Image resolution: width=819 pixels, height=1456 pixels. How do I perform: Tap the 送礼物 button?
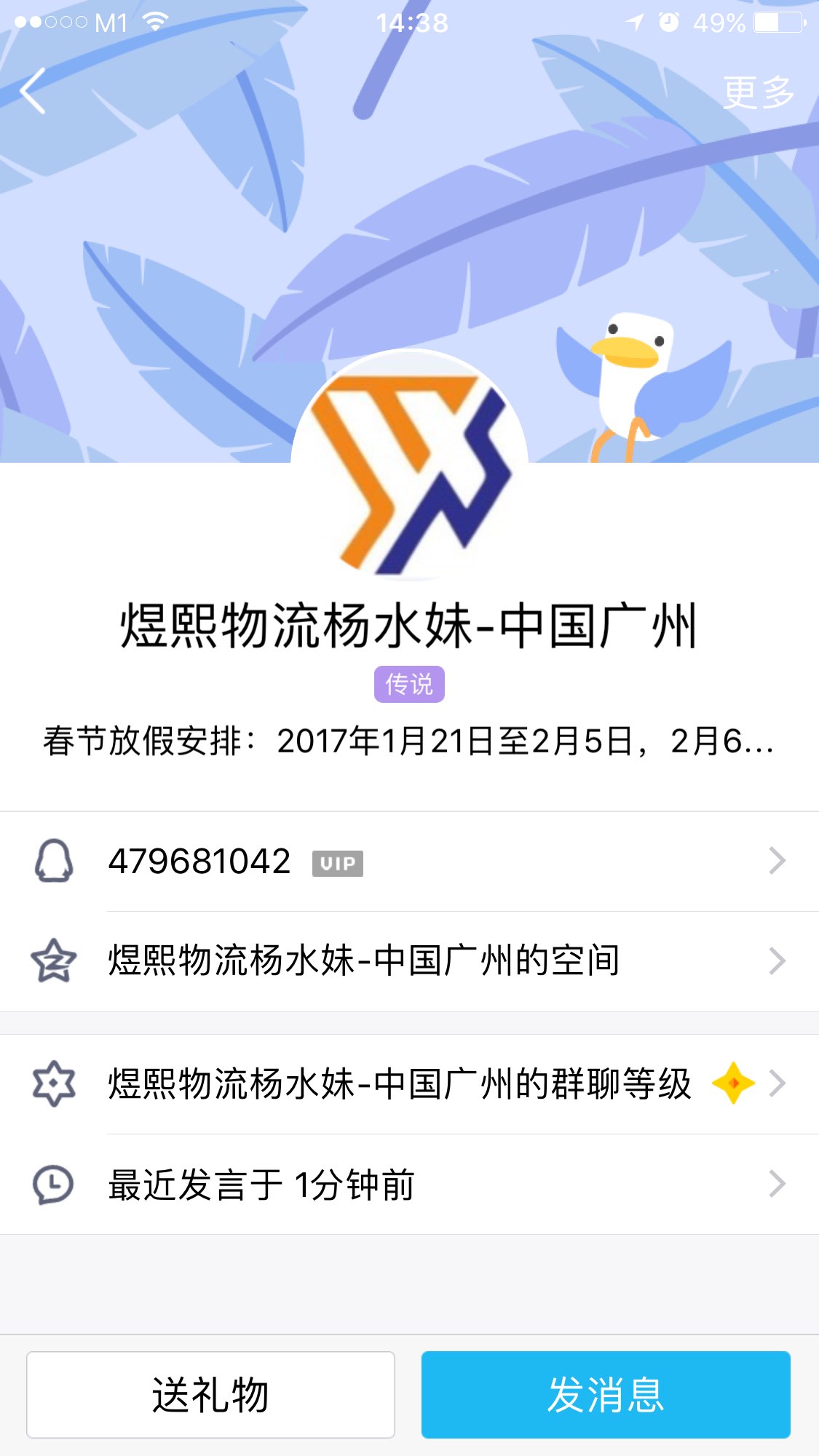211,1394
